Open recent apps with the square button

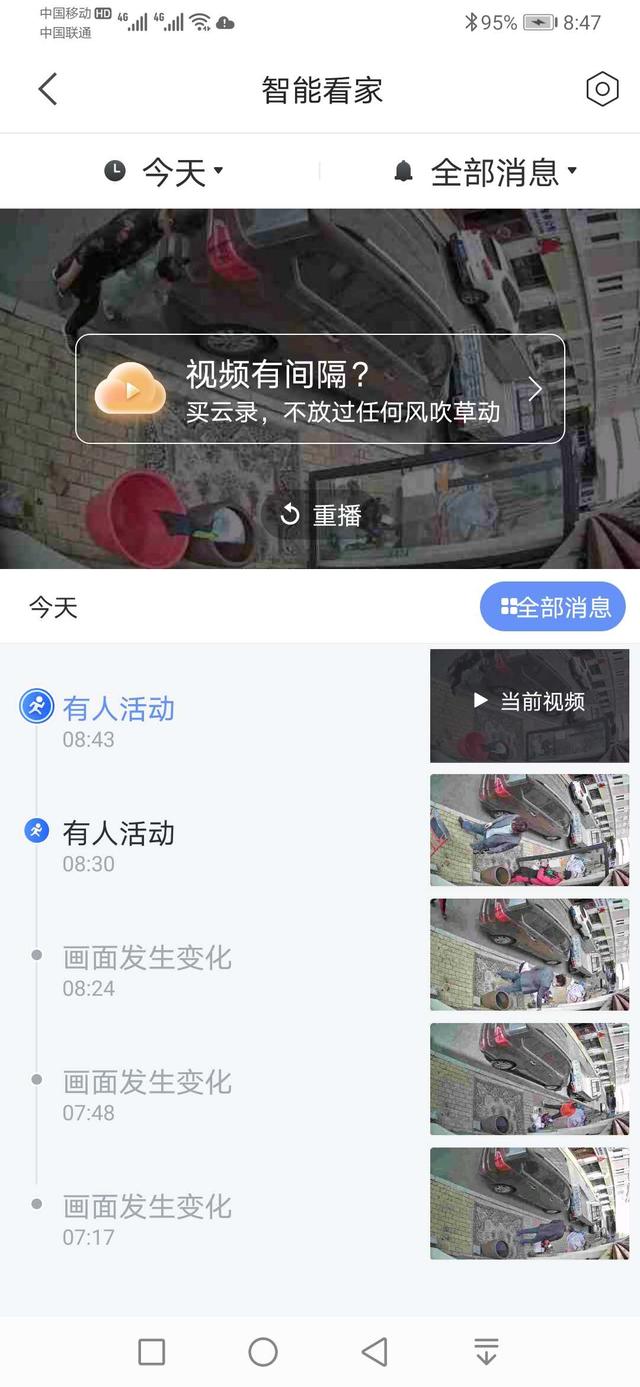coord(152,1352)
